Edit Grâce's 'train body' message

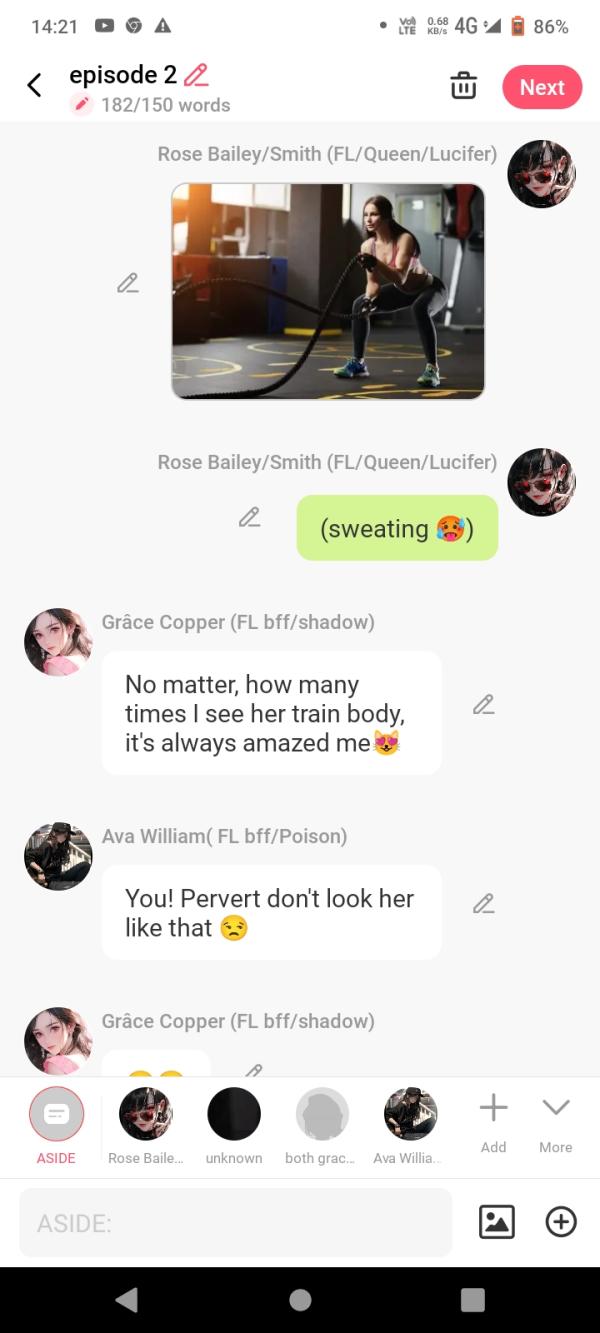pyautogui.click(x=483, y=704)
